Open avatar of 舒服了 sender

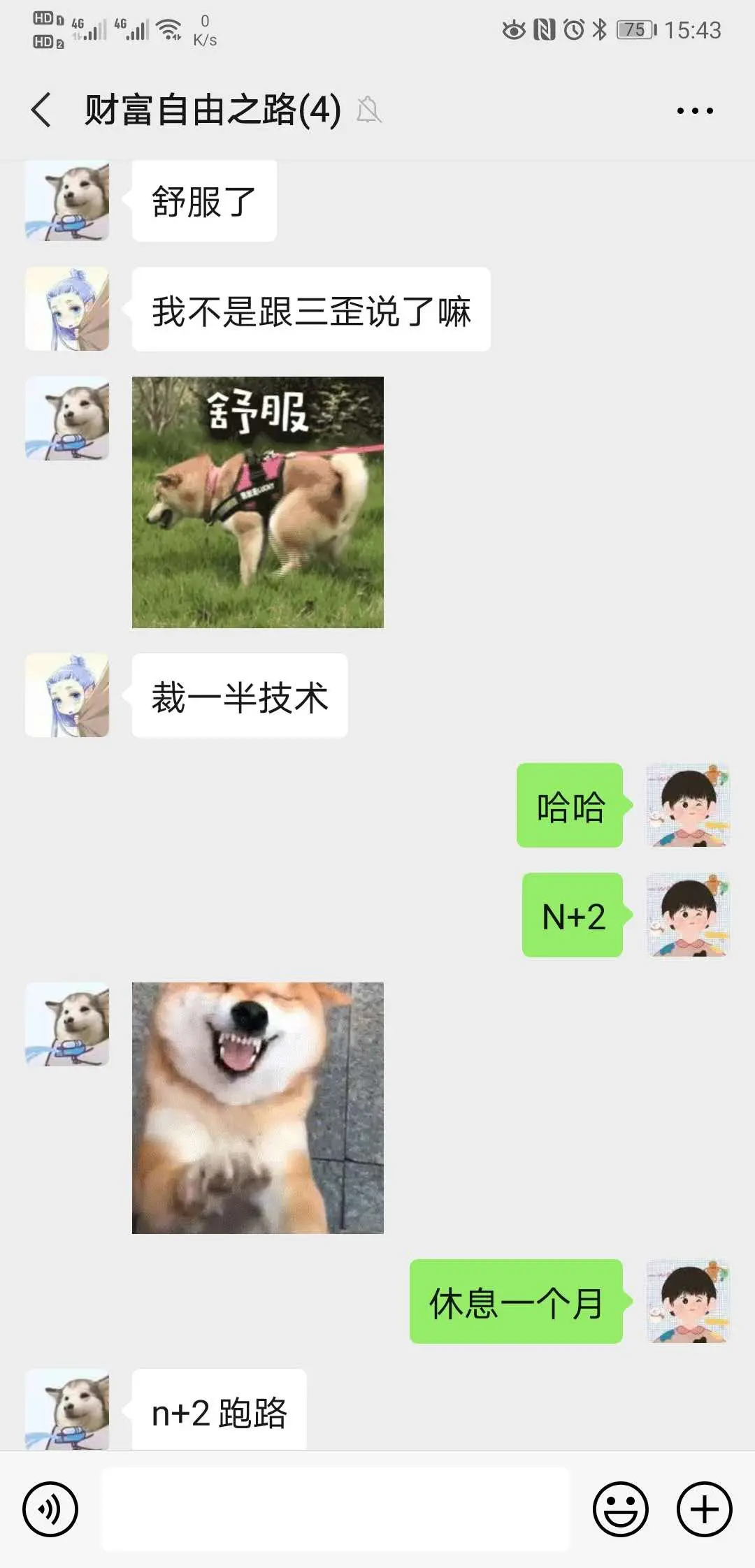(67, 201)
